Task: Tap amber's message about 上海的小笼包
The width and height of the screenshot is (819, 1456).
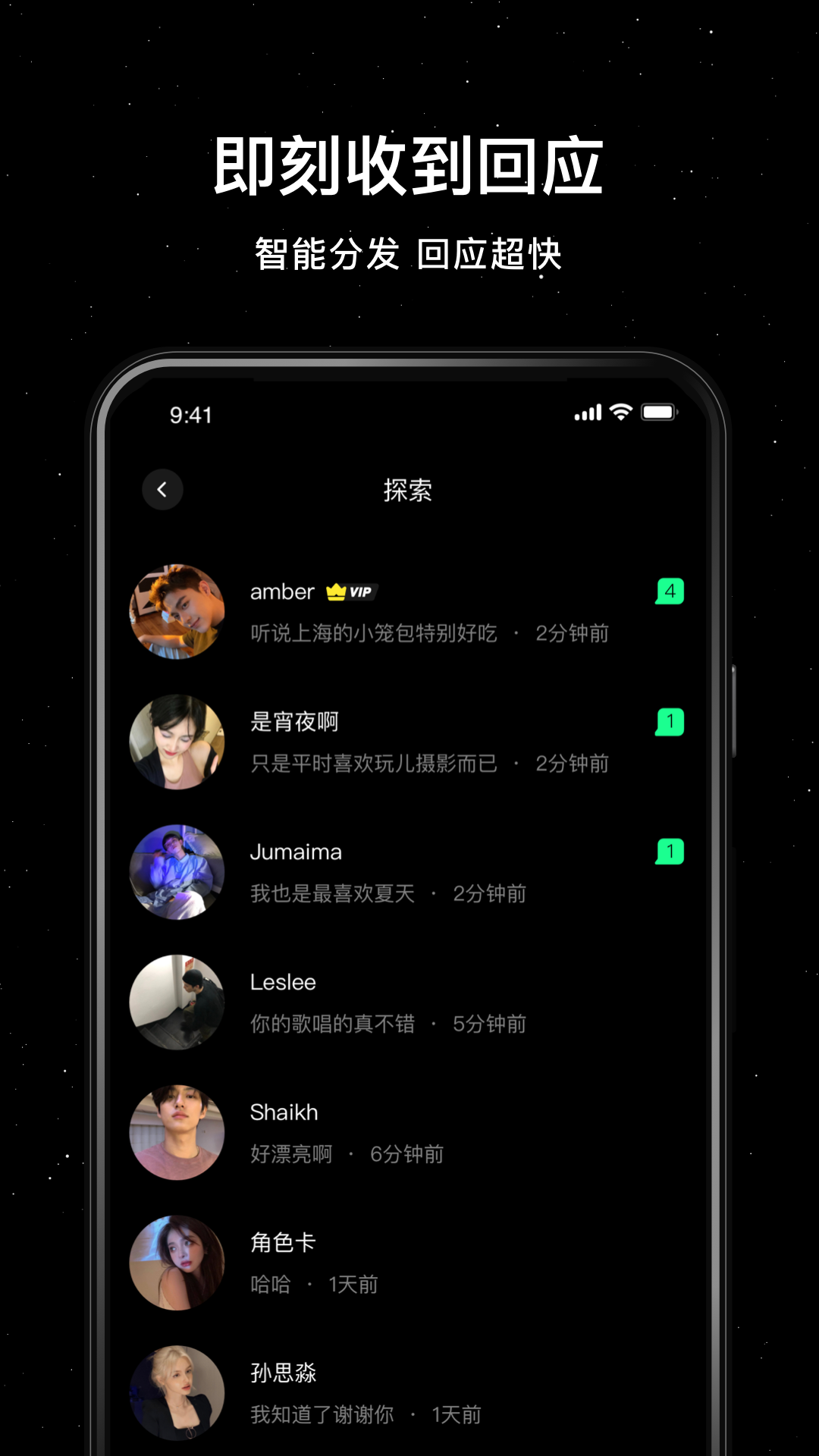Action: (372, 635)
